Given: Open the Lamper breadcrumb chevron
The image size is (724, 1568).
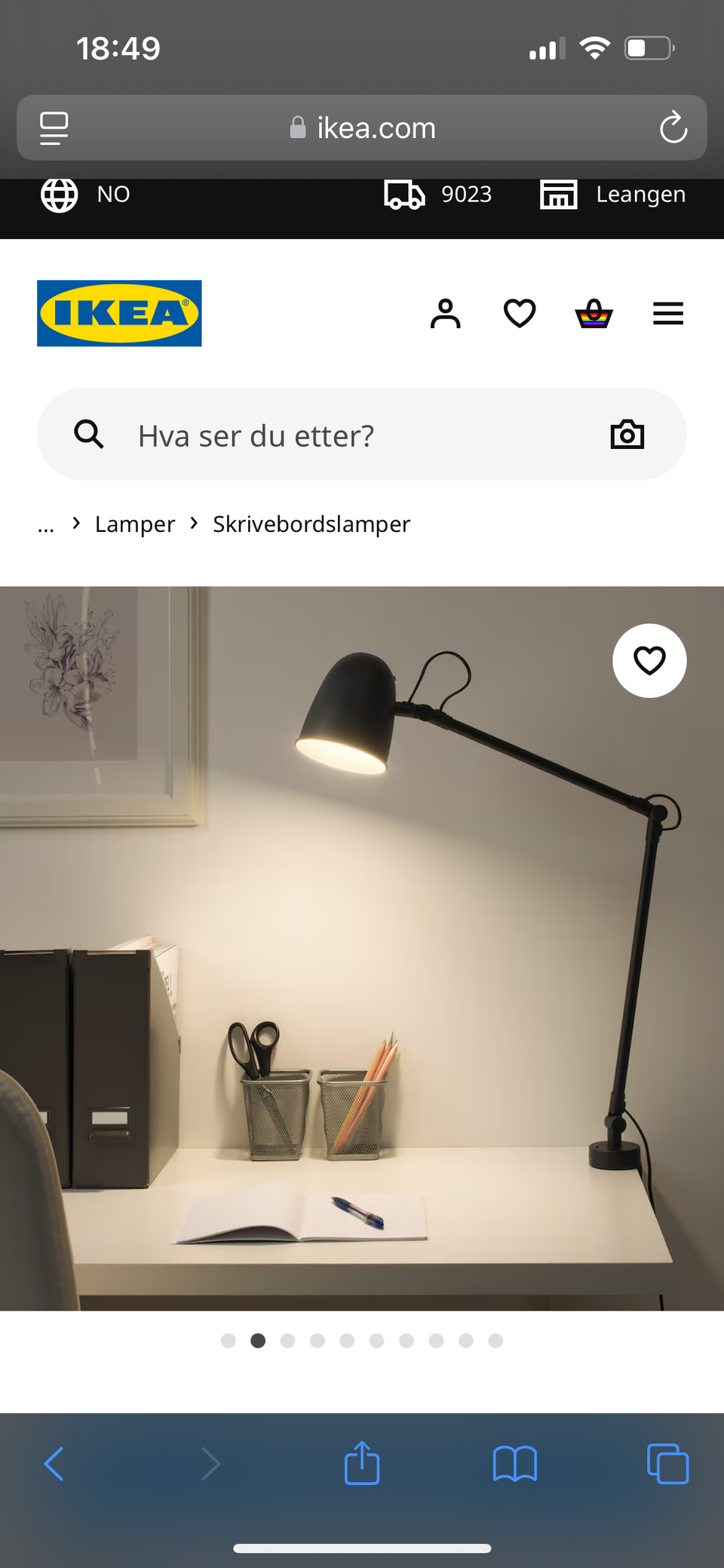Looking at the screenshot, I should pos(192,523).
